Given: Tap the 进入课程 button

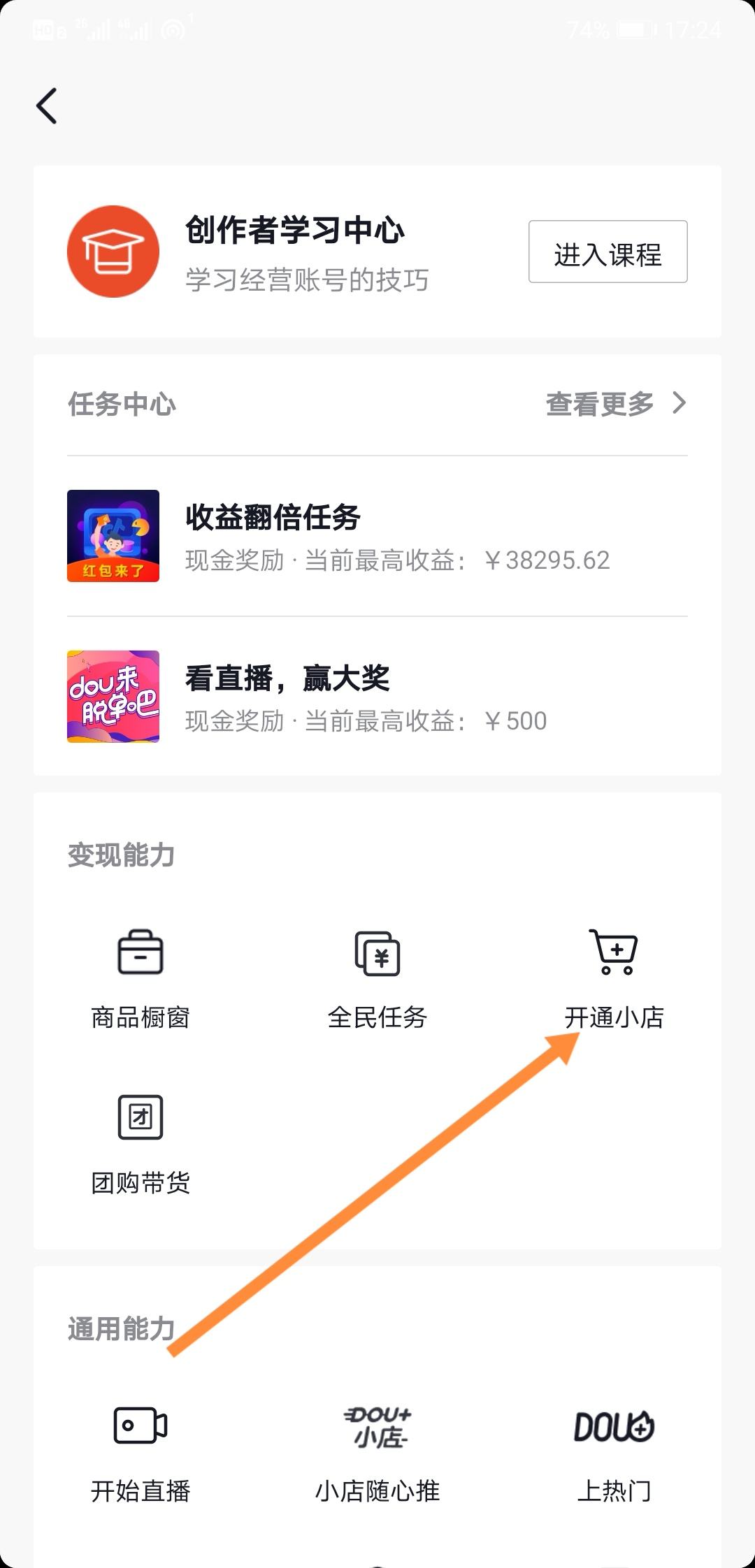Looking at the screenshot, I should point(607,252).
